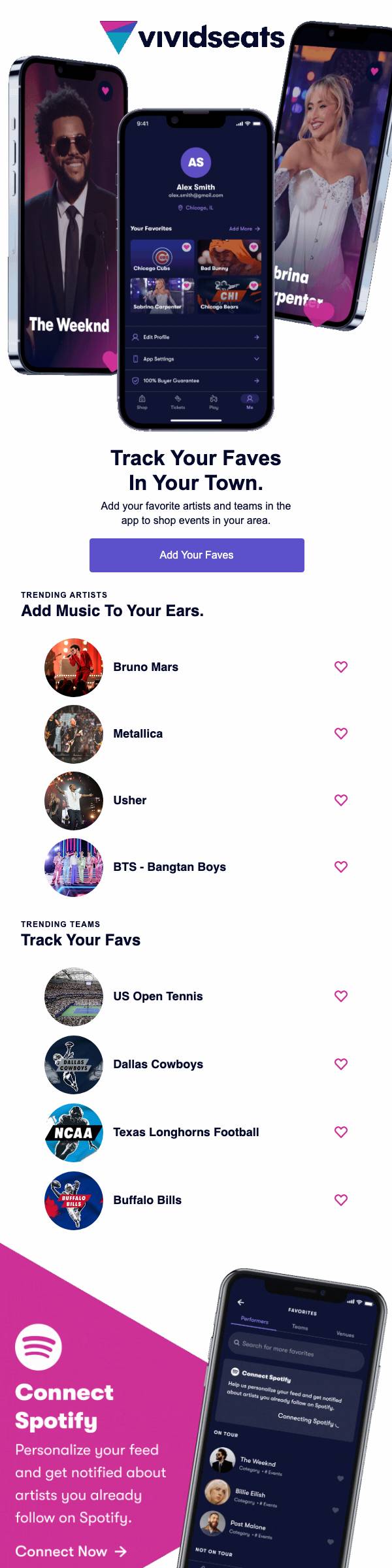The width and height of the screenshot is (392, 1568).
Task: Open the Connect Now Spotify link
Action: [71, 1551]
